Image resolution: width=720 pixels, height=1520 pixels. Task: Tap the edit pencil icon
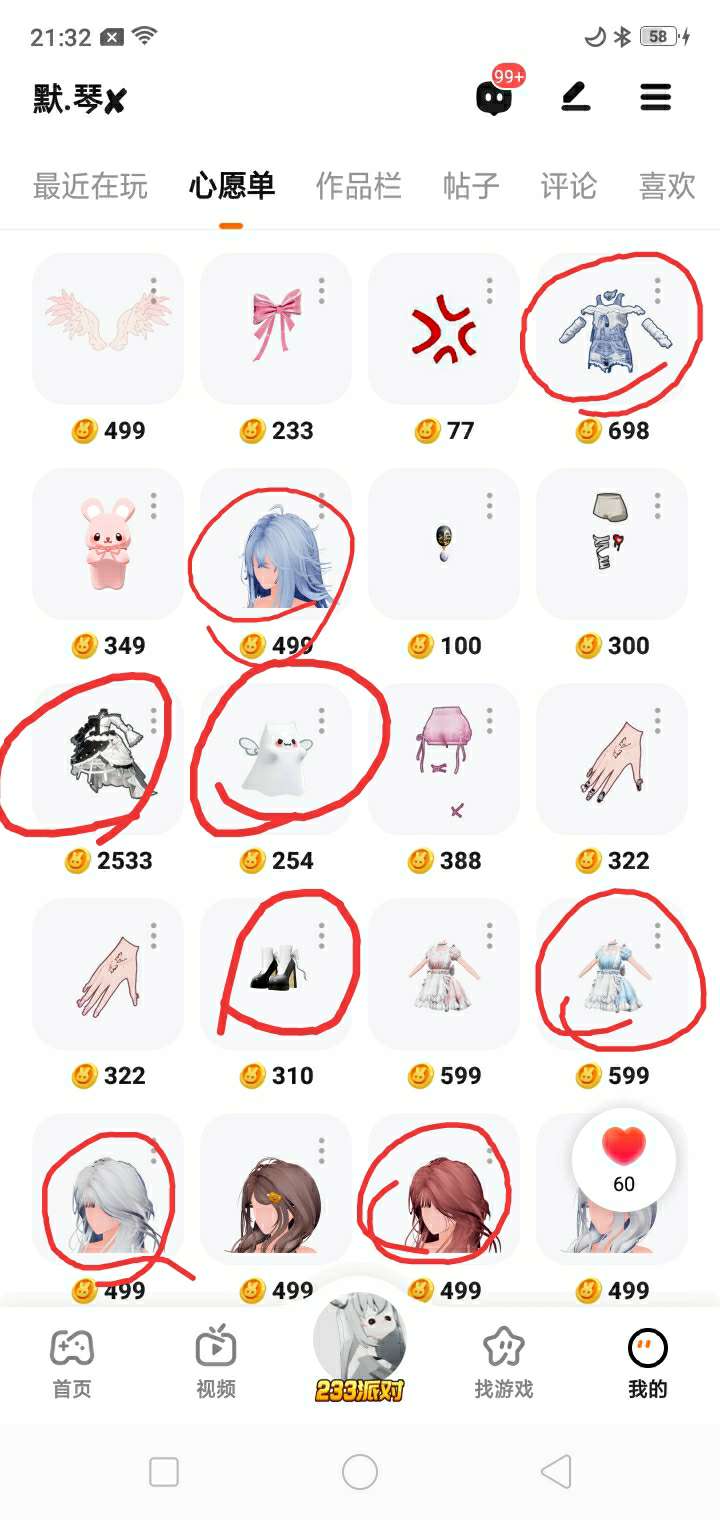pyautogui.click(x=576, y=97)
